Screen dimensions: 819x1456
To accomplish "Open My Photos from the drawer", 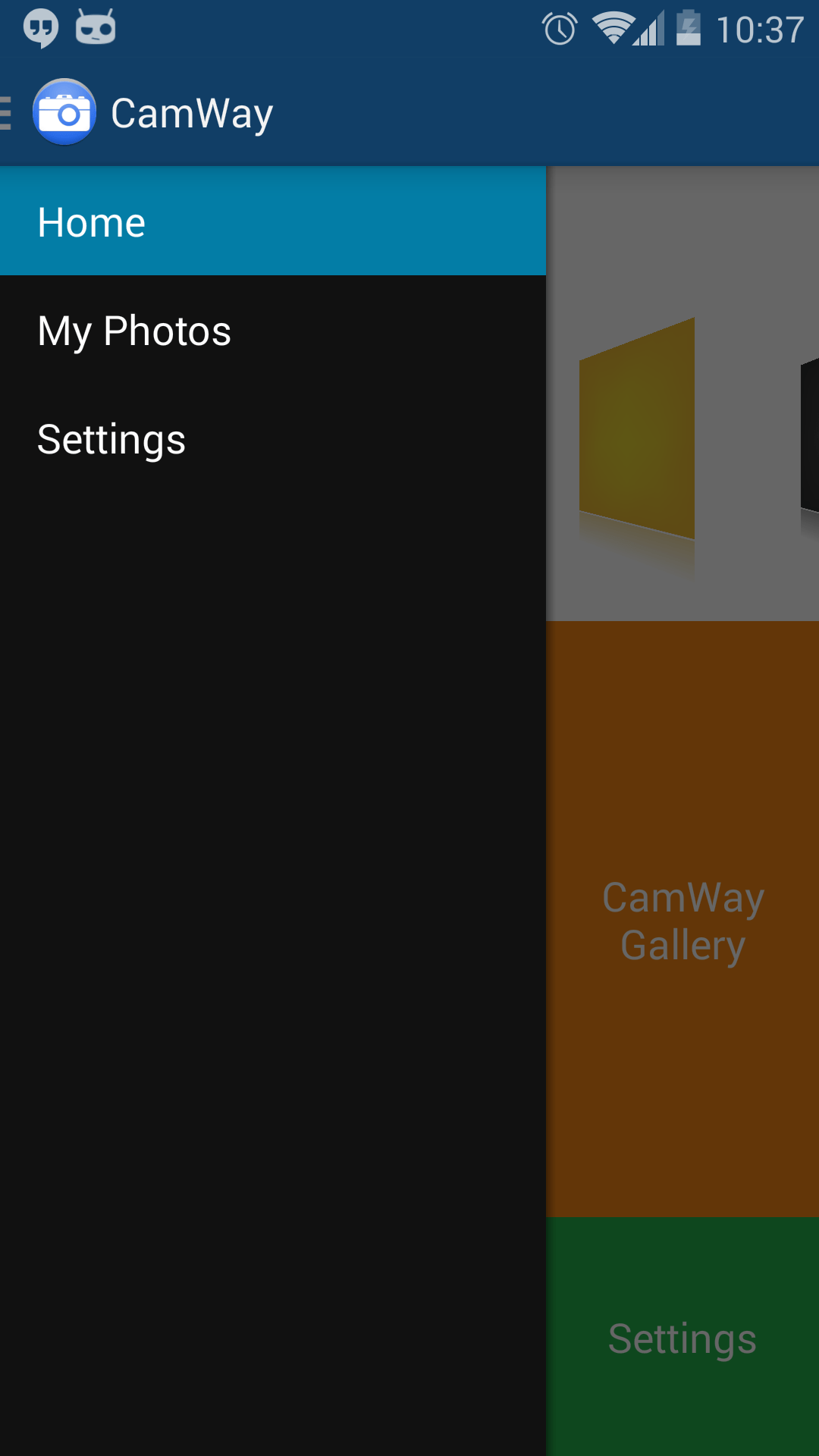I will point(272,331).
